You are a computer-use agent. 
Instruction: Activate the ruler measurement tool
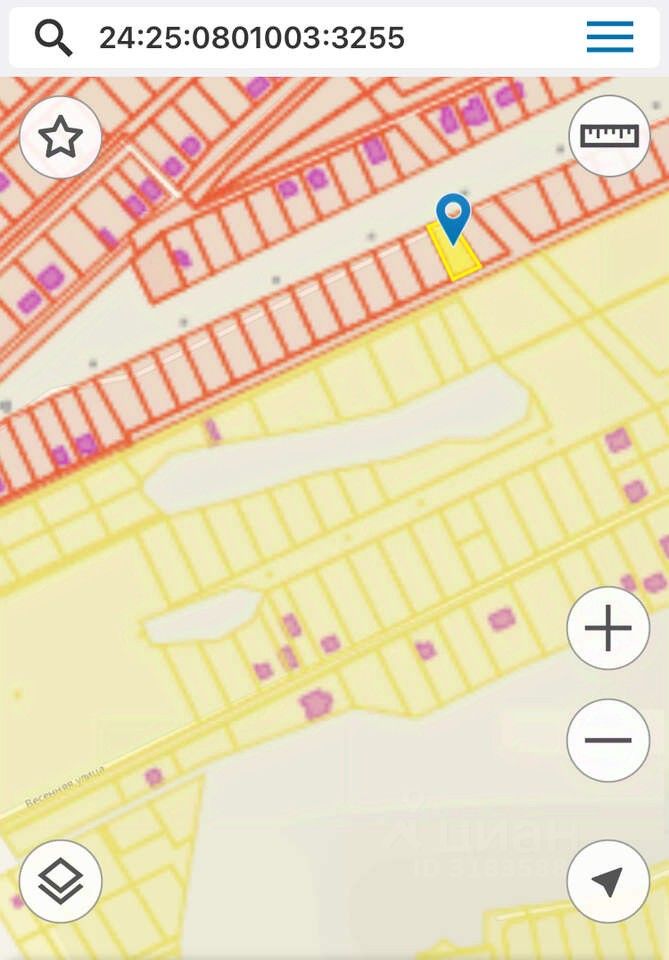pyautogui.click(x=609, y=135)
